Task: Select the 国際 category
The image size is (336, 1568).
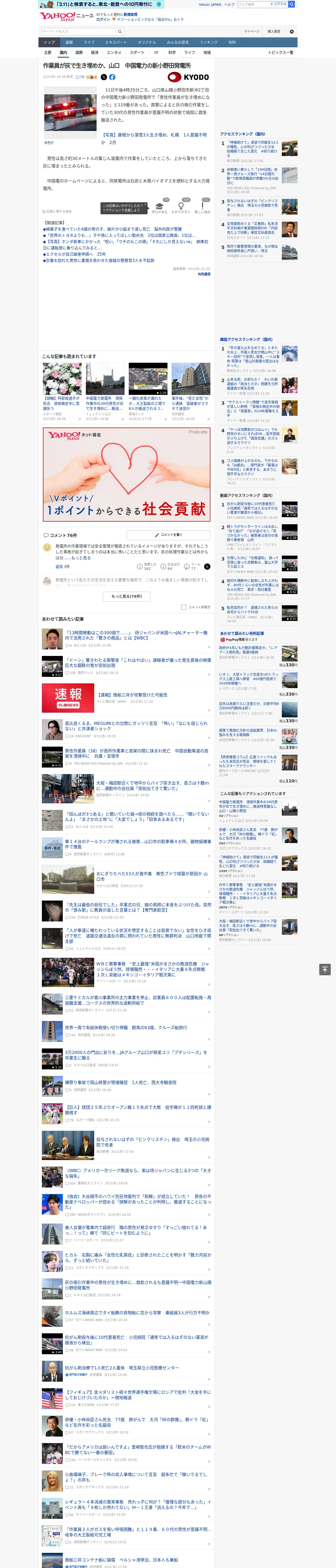Action: [79, 52]
